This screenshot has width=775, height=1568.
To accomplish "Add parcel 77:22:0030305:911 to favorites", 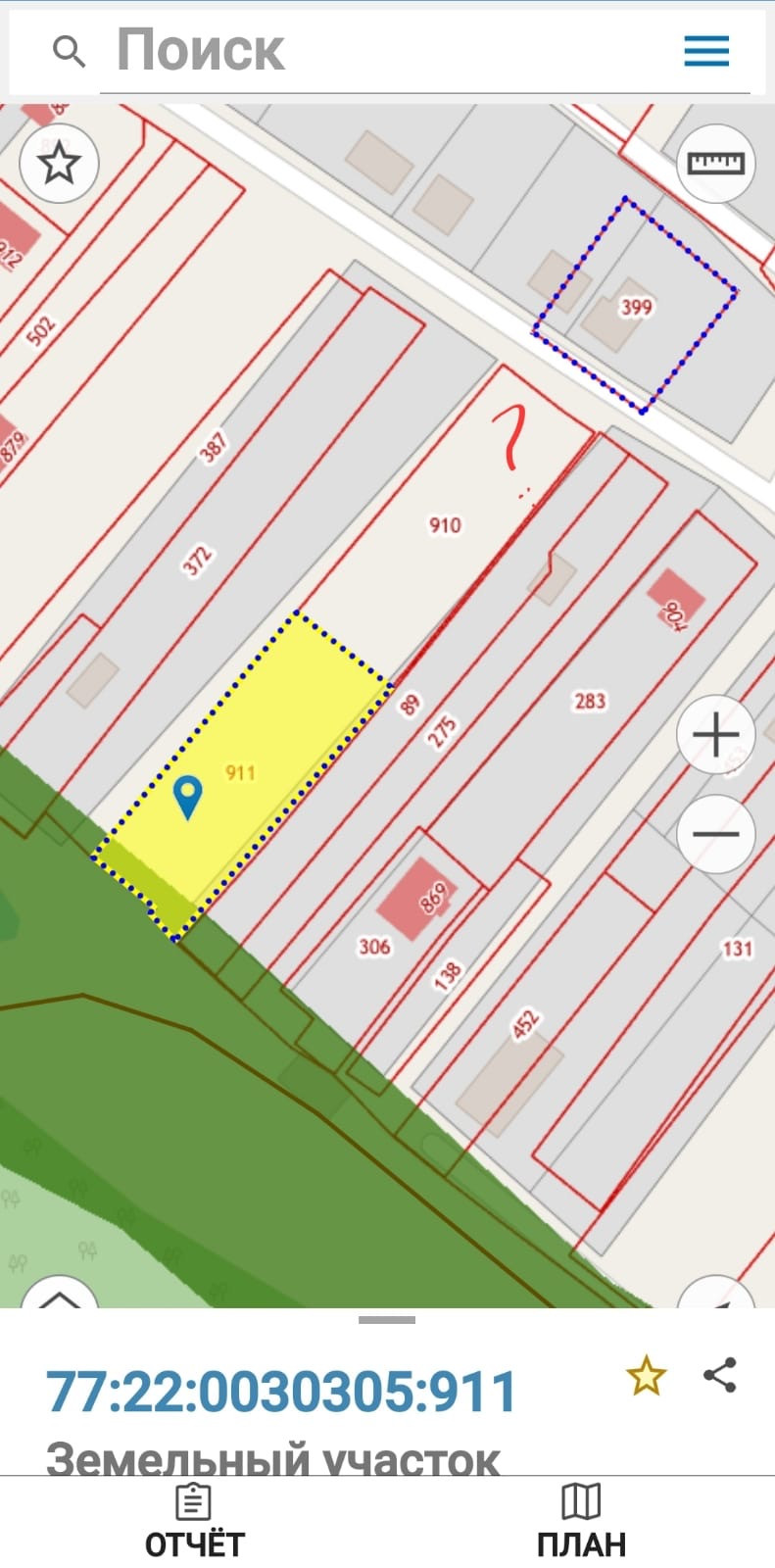I will point(647,1376).
